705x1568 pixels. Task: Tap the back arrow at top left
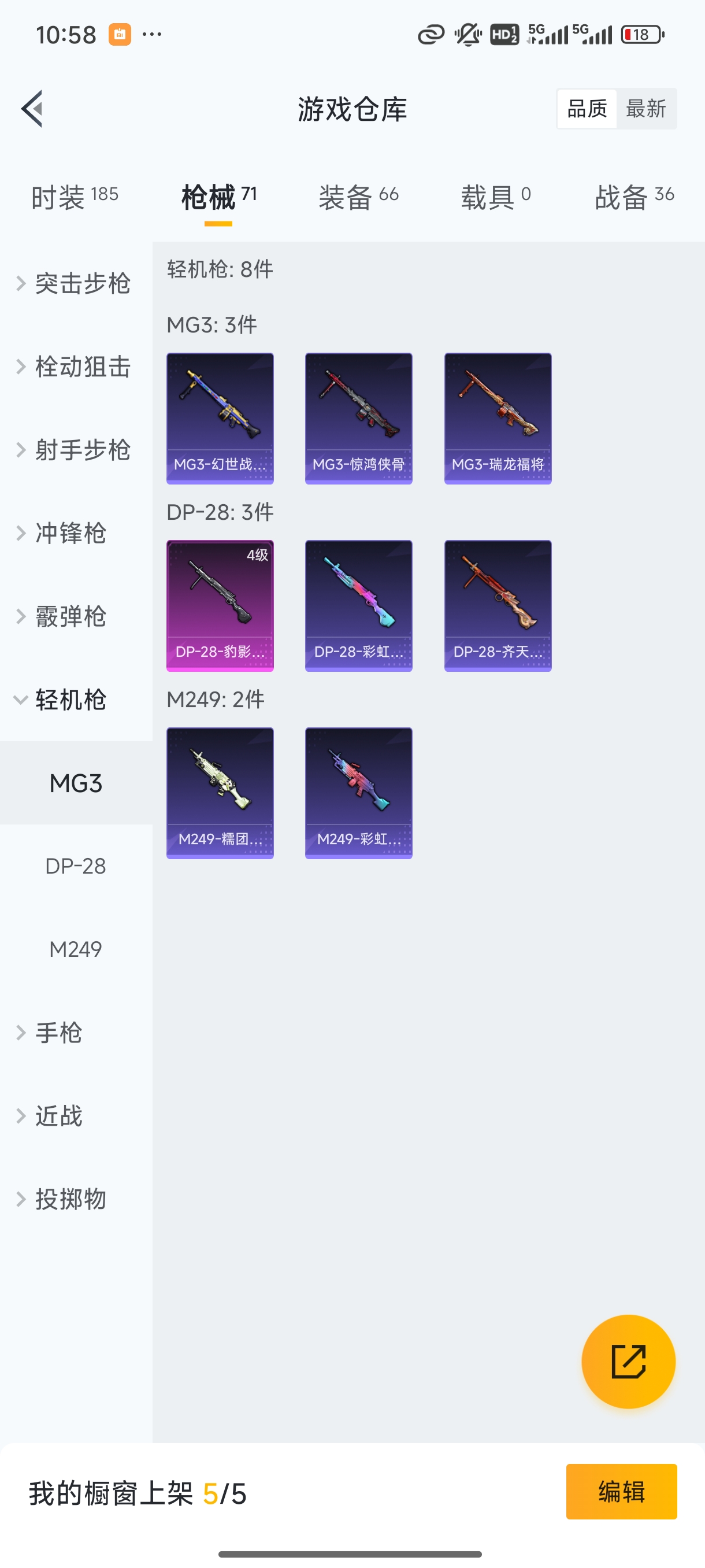click(32, 108)
